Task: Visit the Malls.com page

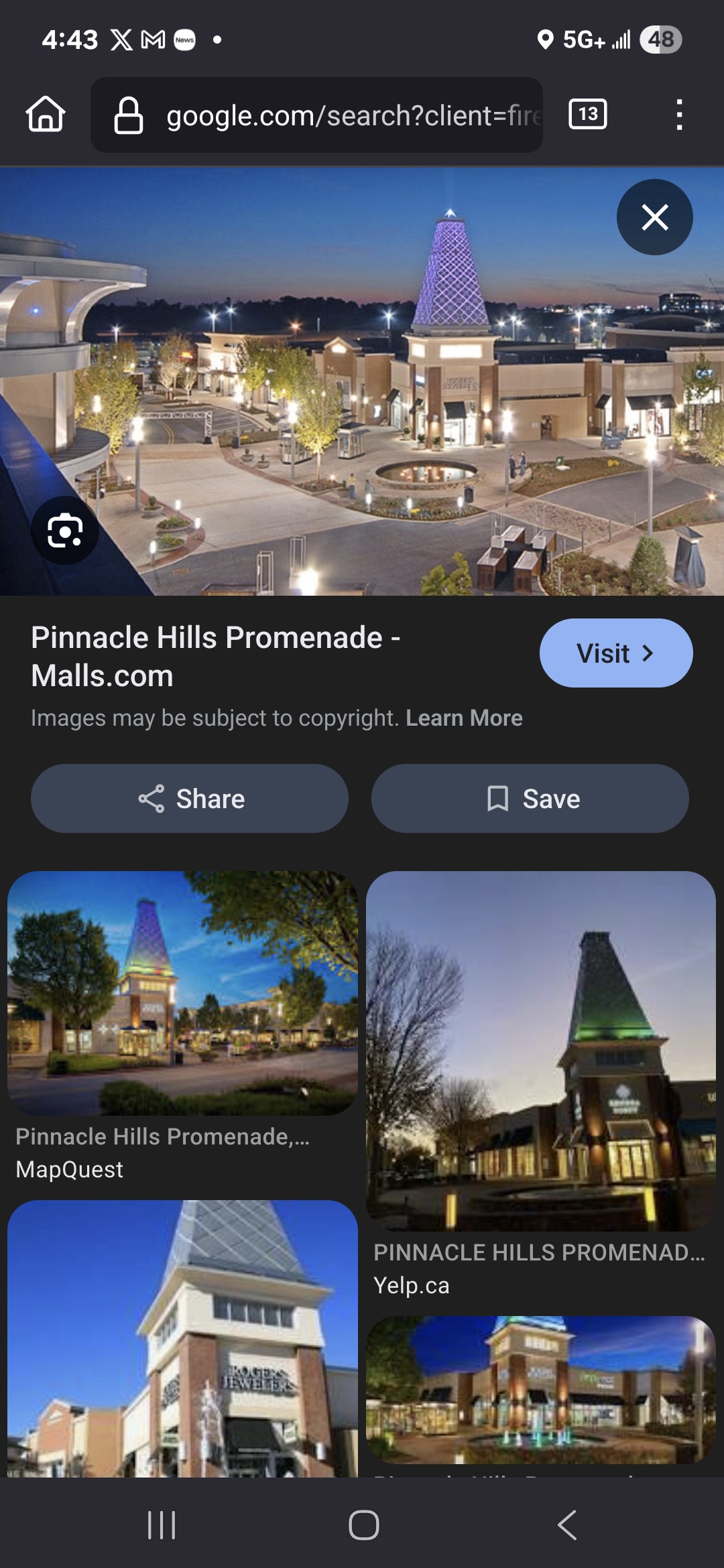Action: [x=615, y=653]
